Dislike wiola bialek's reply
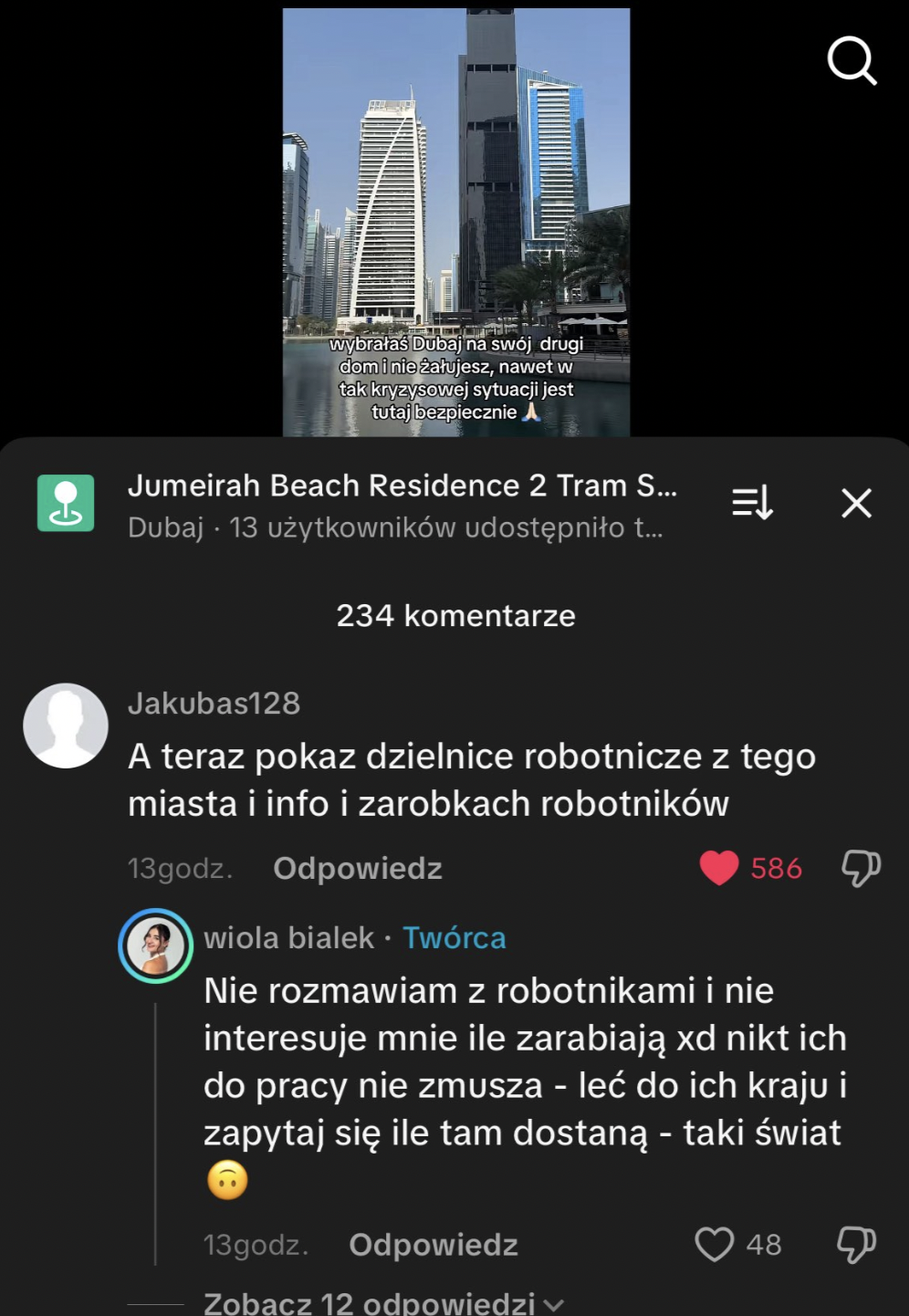909x1316 pixels. click(x=856, y=1244)
